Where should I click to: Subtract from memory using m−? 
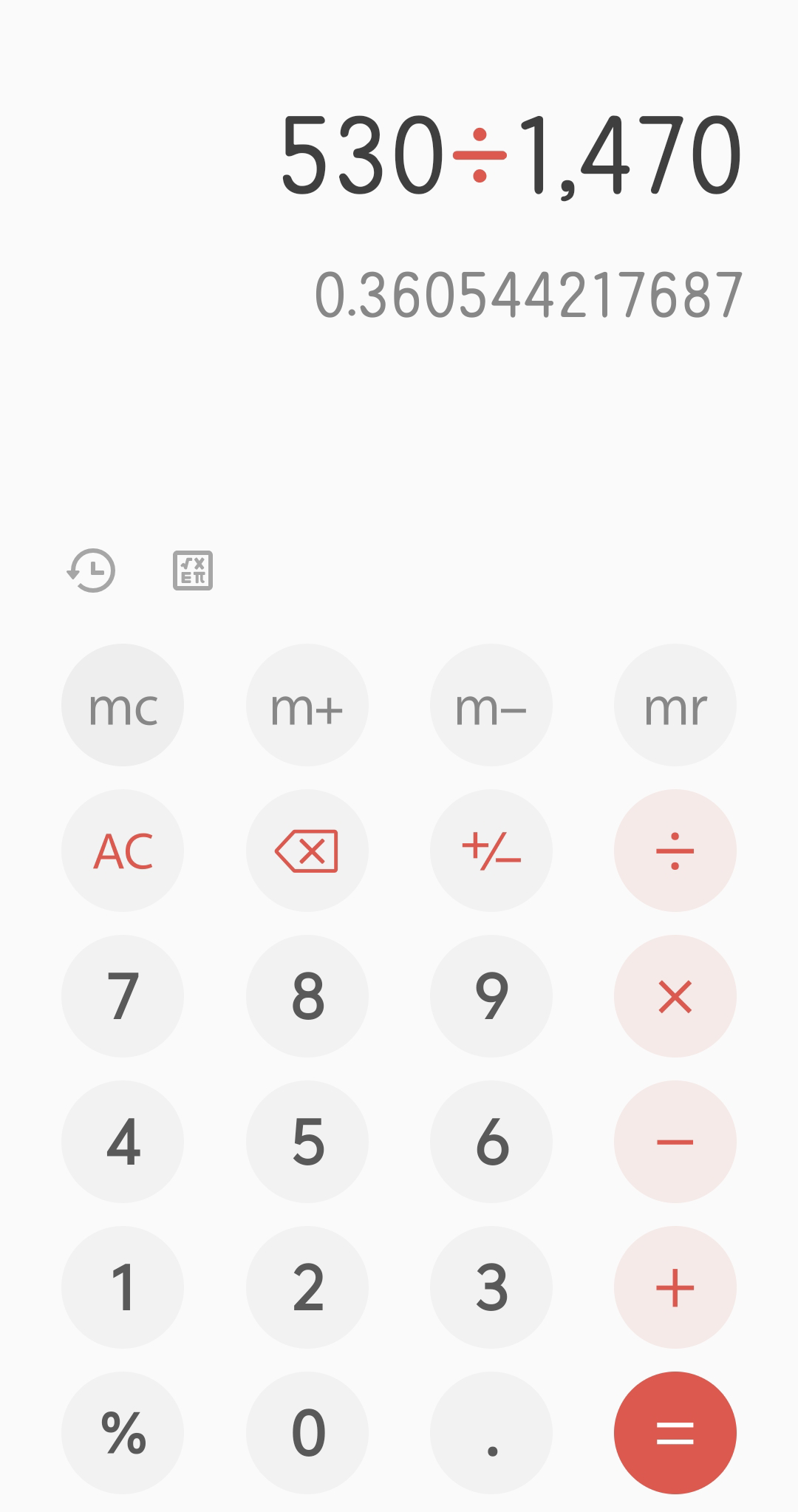(491, 705)
